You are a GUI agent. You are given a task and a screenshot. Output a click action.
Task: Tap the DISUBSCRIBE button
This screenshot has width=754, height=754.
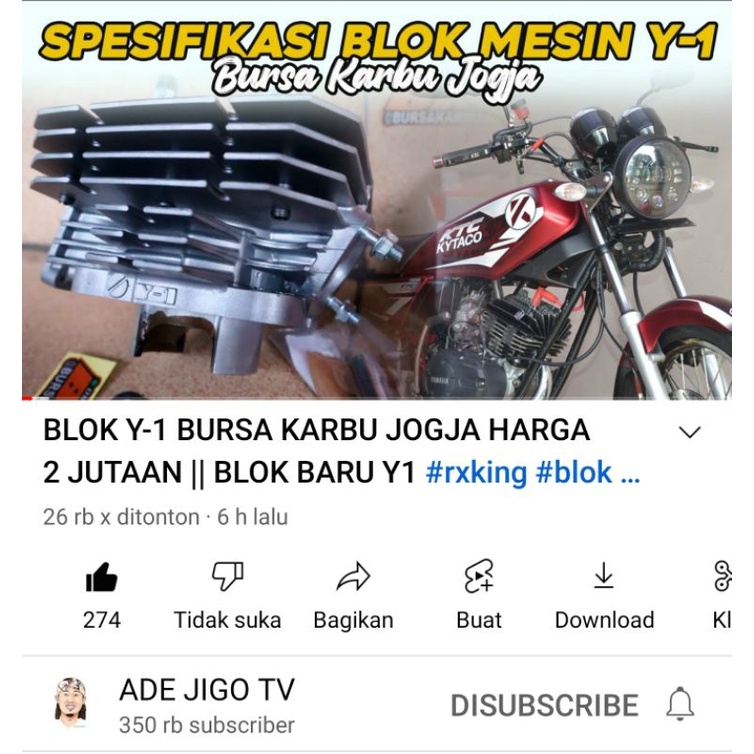click(x=543, y=705)
